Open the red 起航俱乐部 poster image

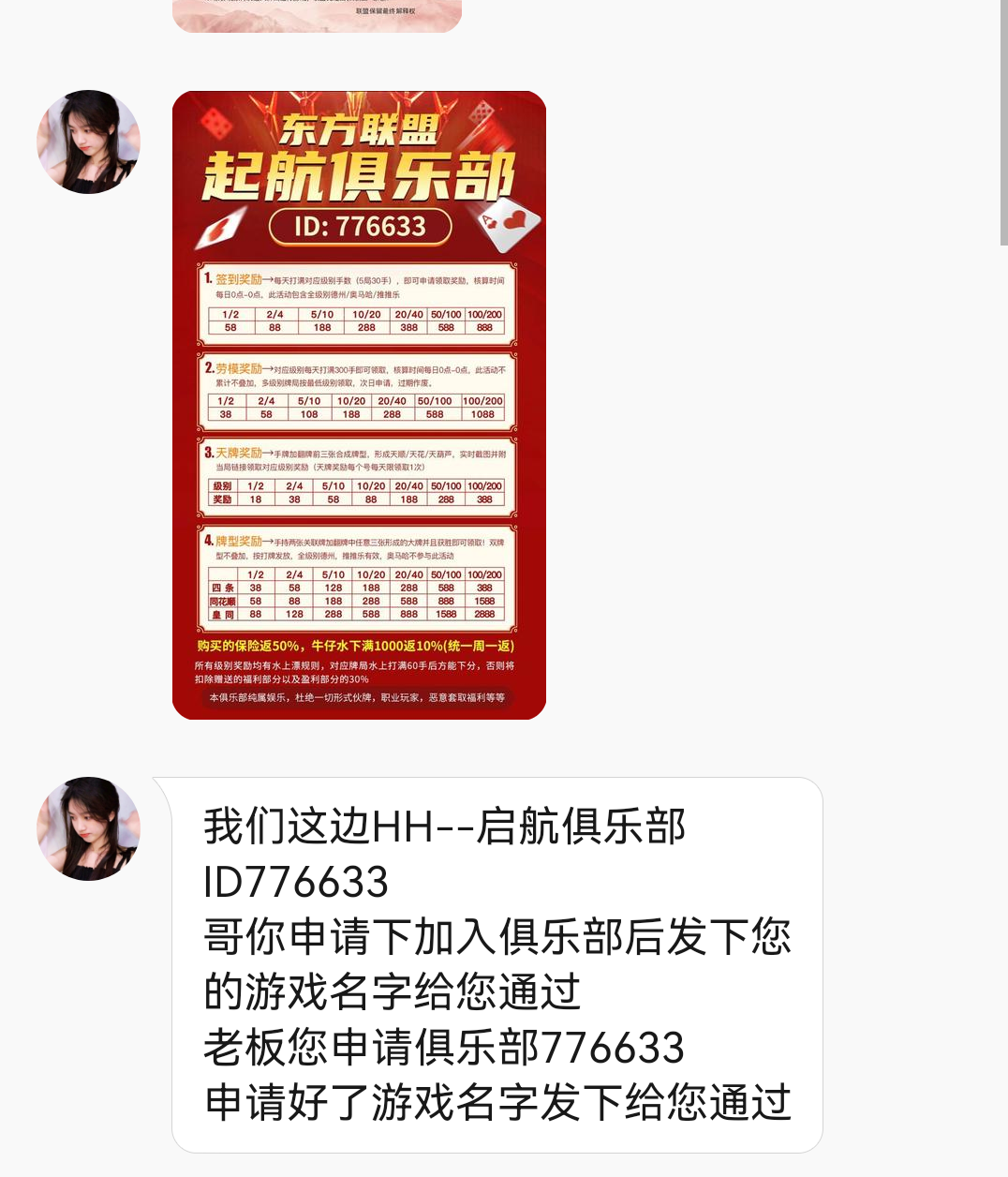tap(359, 405)
